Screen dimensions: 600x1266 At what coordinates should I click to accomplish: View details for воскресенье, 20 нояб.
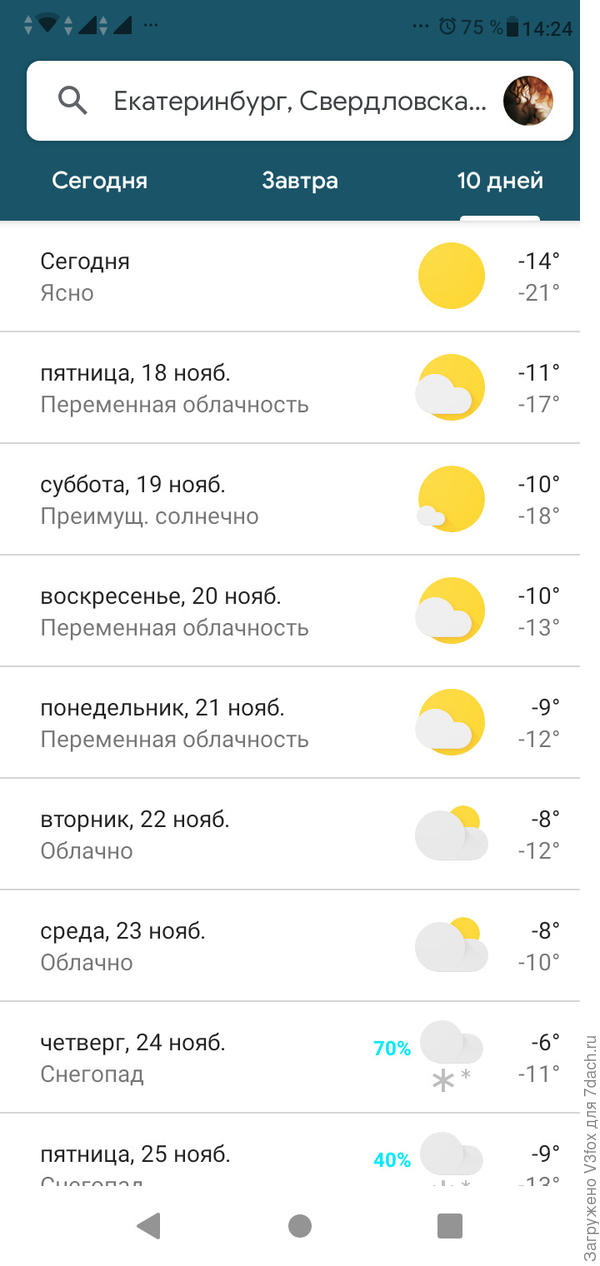(290, 611)
